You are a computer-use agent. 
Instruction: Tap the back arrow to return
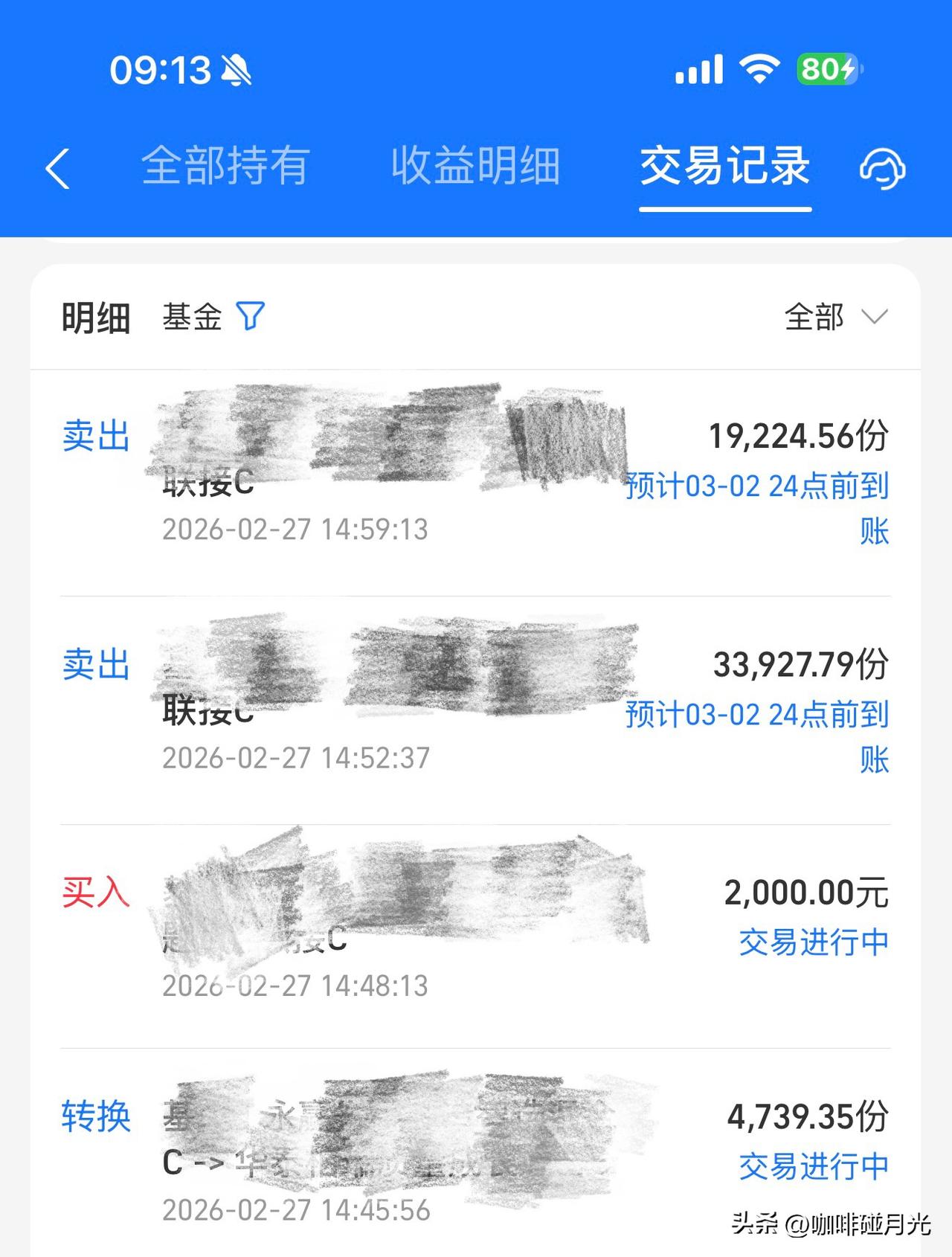[x=57, y=169]
